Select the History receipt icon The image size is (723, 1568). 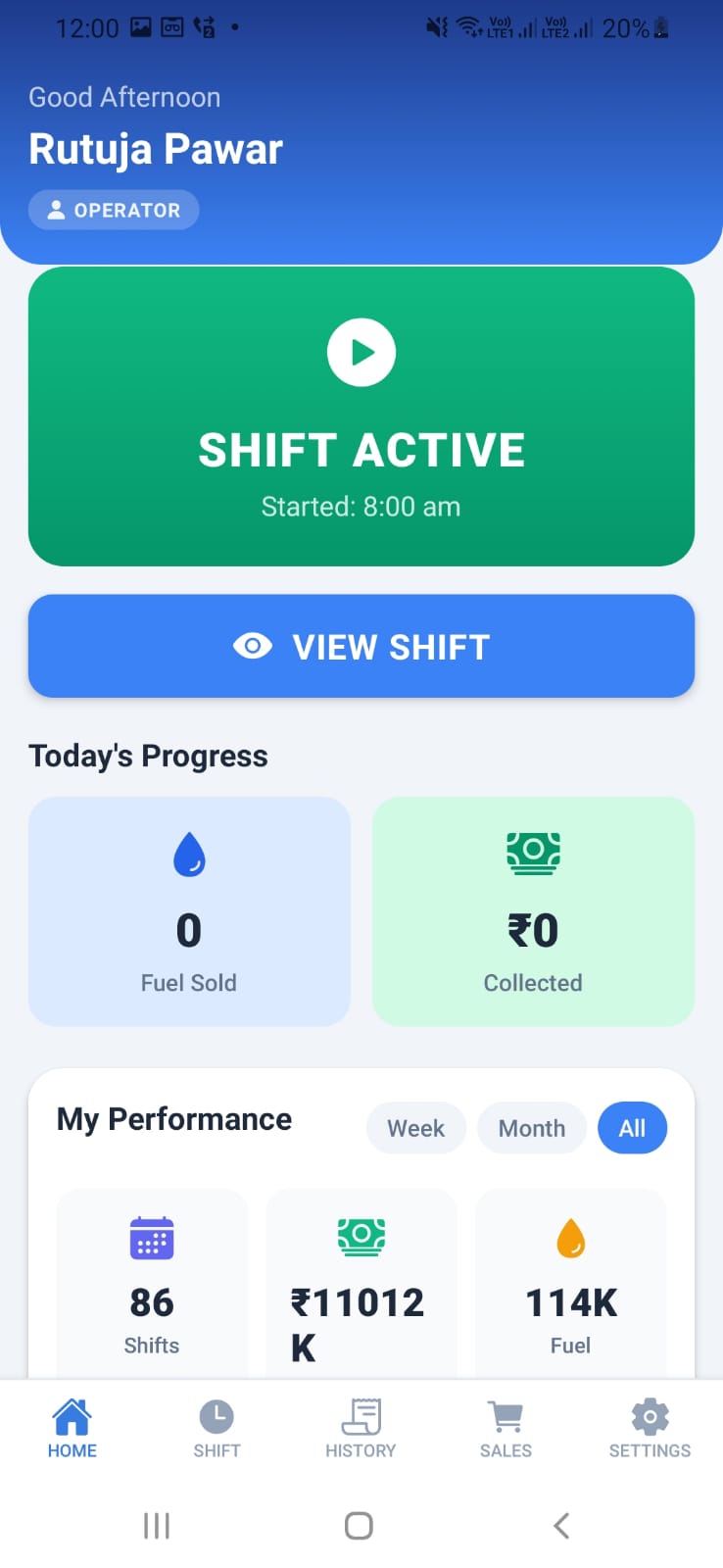pos(361,1414)
